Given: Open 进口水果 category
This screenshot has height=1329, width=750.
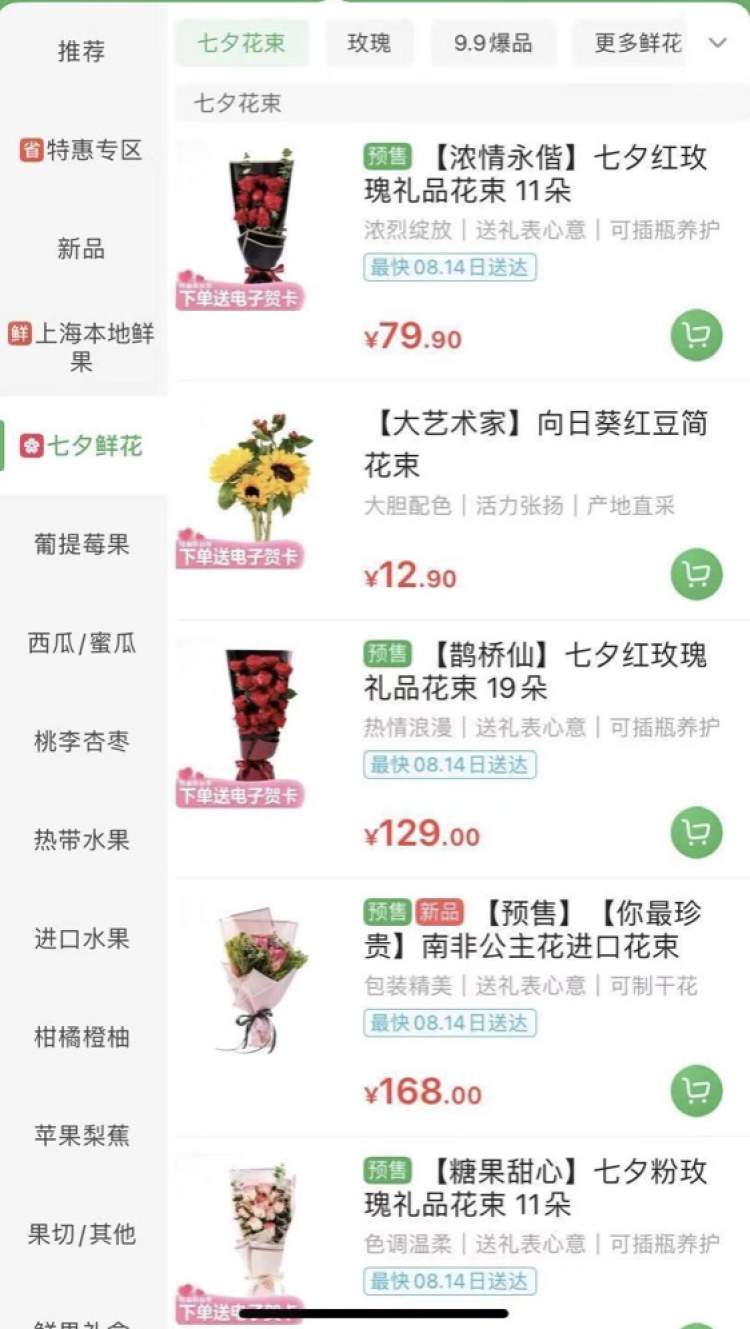Looking at the screenshot, I should coord(82,939).
